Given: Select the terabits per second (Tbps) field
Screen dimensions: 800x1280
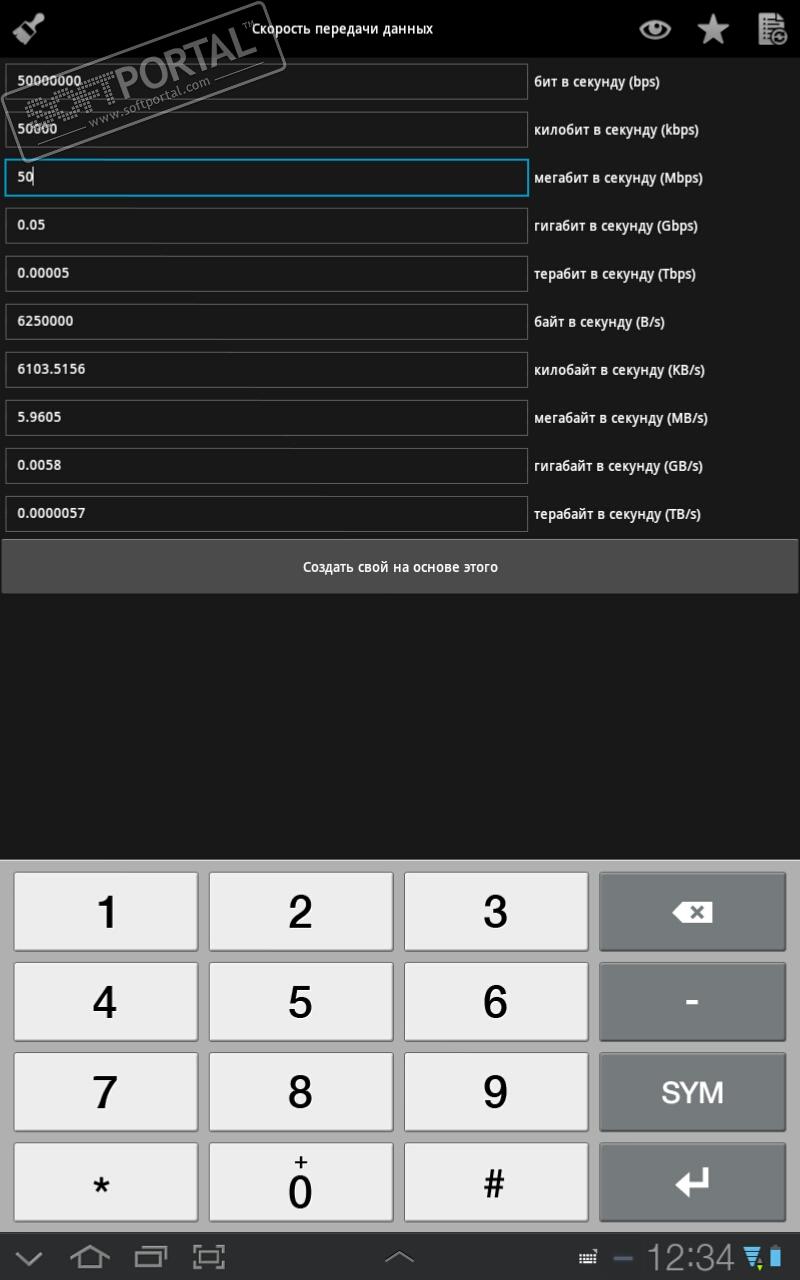Looking at the screenshot, I should click(266, 273).
